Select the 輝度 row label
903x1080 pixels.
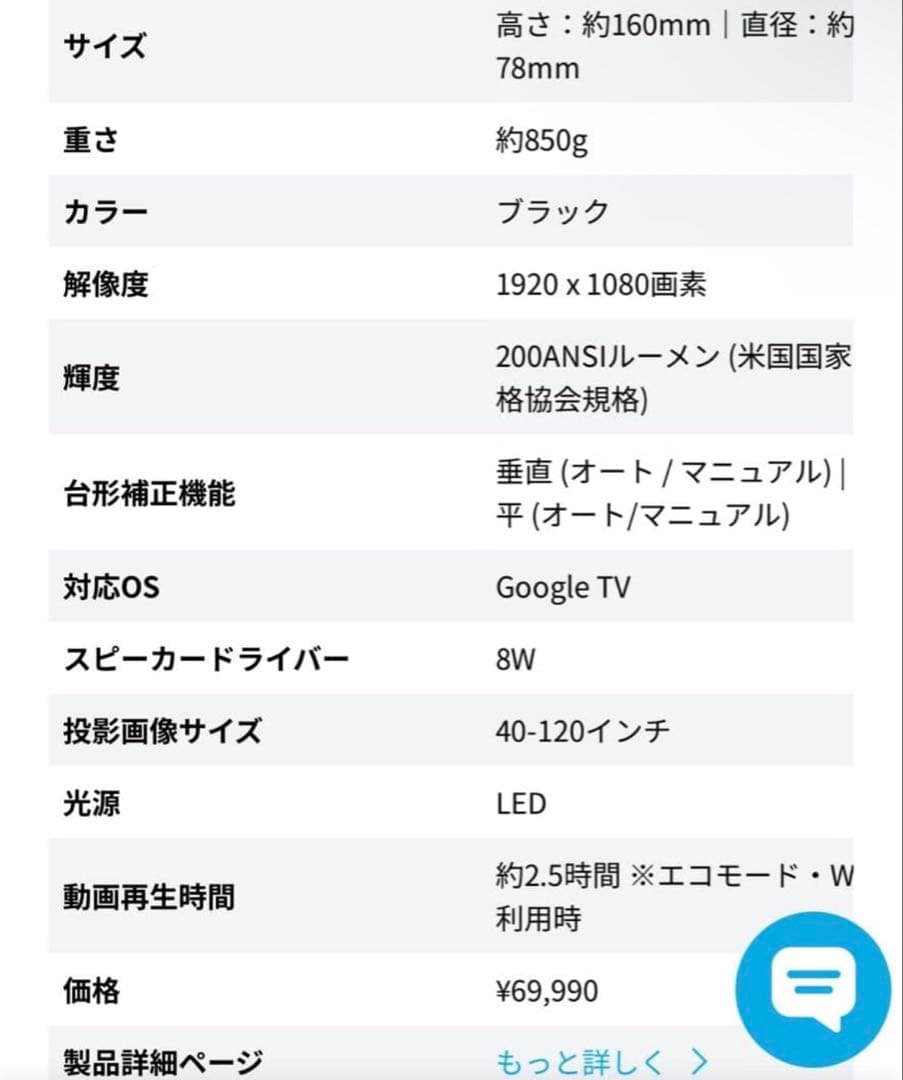pos(91,377)
